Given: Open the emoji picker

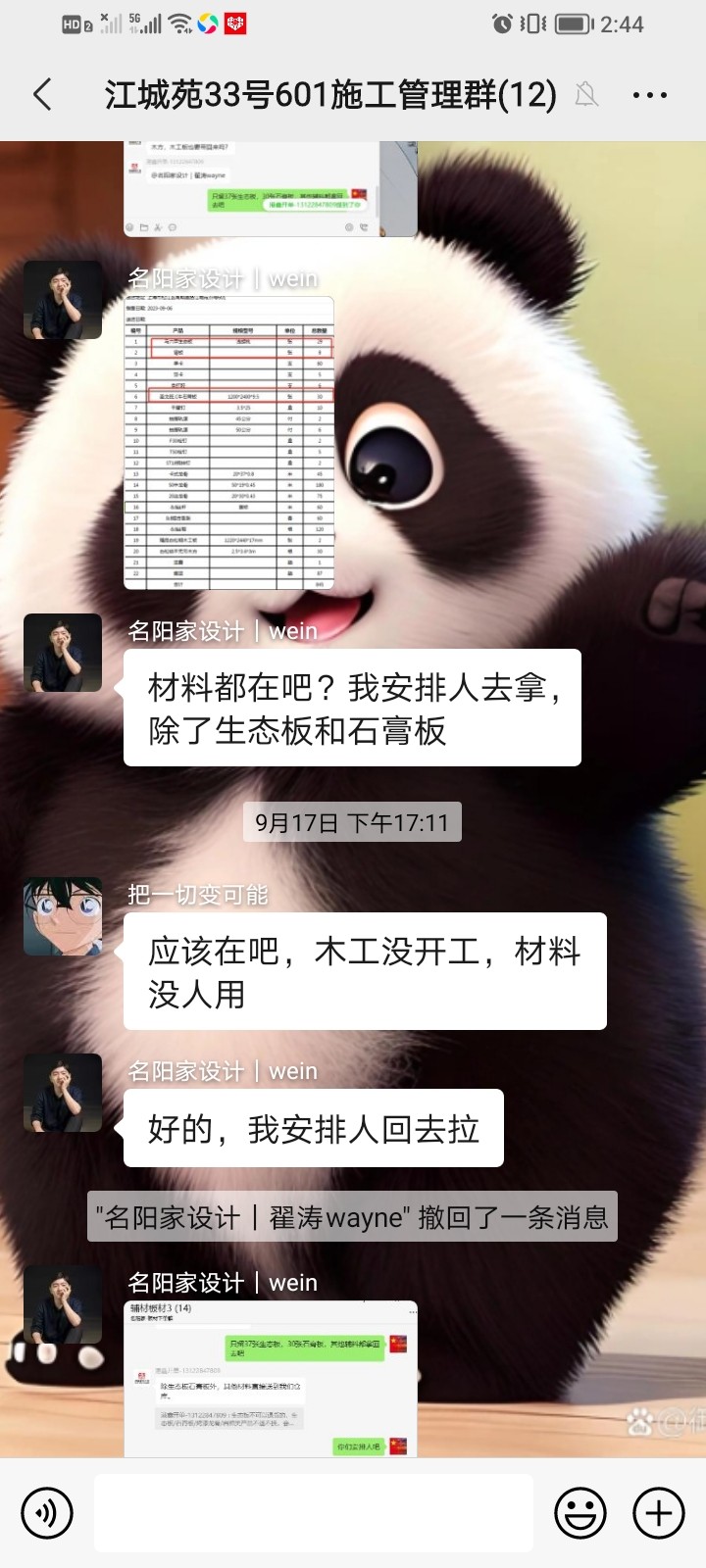Looking at the screenshot, I should pyautogui.click(x=580, y=1512).
